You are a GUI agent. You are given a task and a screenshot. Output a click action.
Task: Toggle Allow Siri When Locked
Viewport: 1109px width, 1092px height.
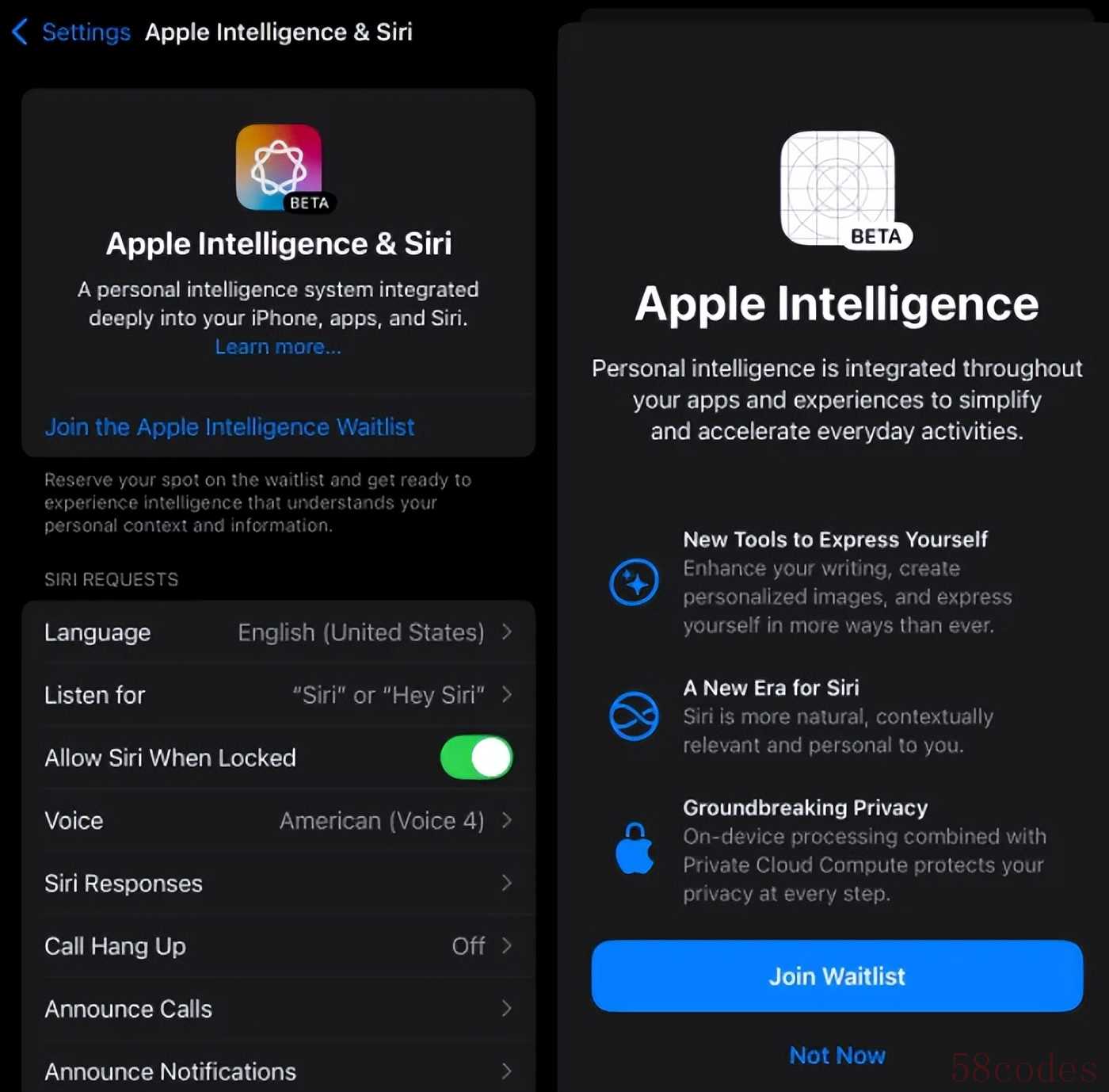pyautogui.click(x=476, y=758)
